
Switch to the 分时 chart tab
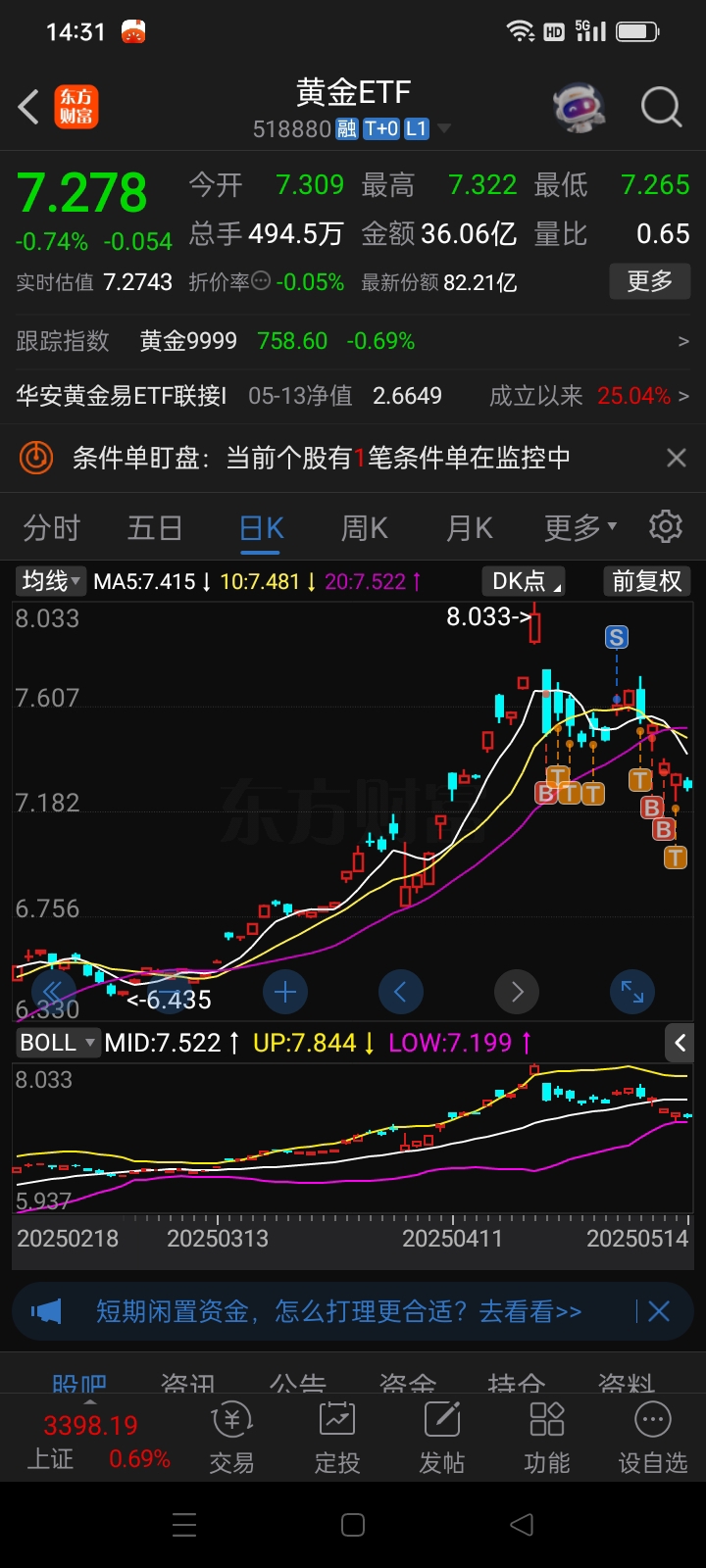click(51, 528)
